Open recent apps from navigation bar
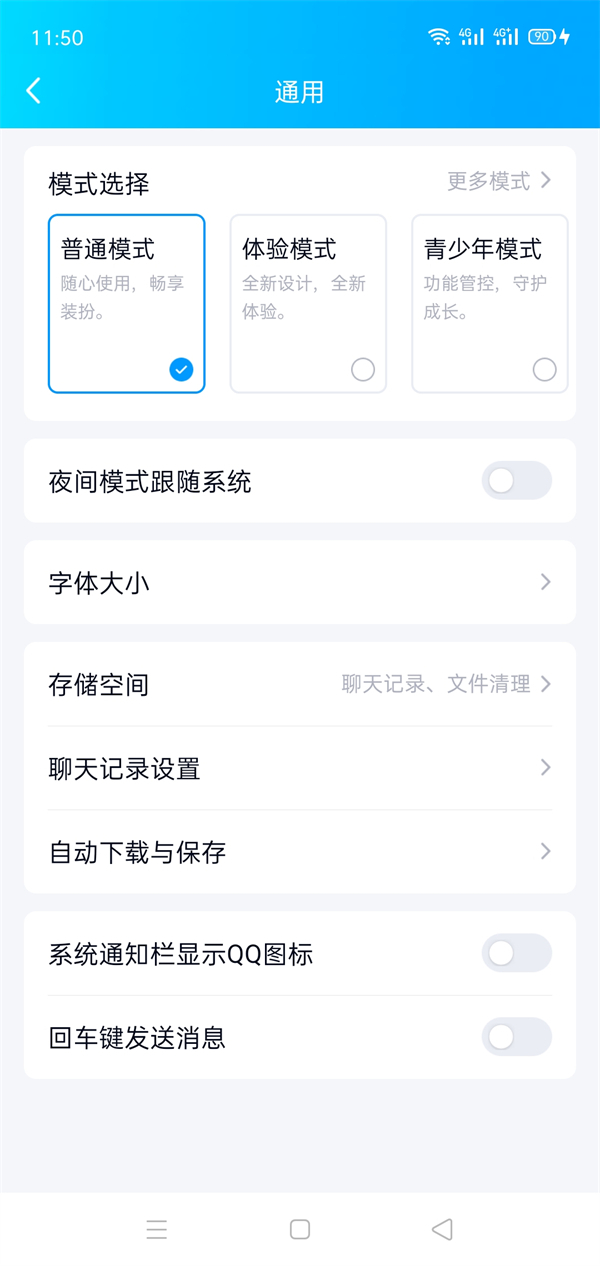This screenshot has width=600, height=1266. [157, 1229]
